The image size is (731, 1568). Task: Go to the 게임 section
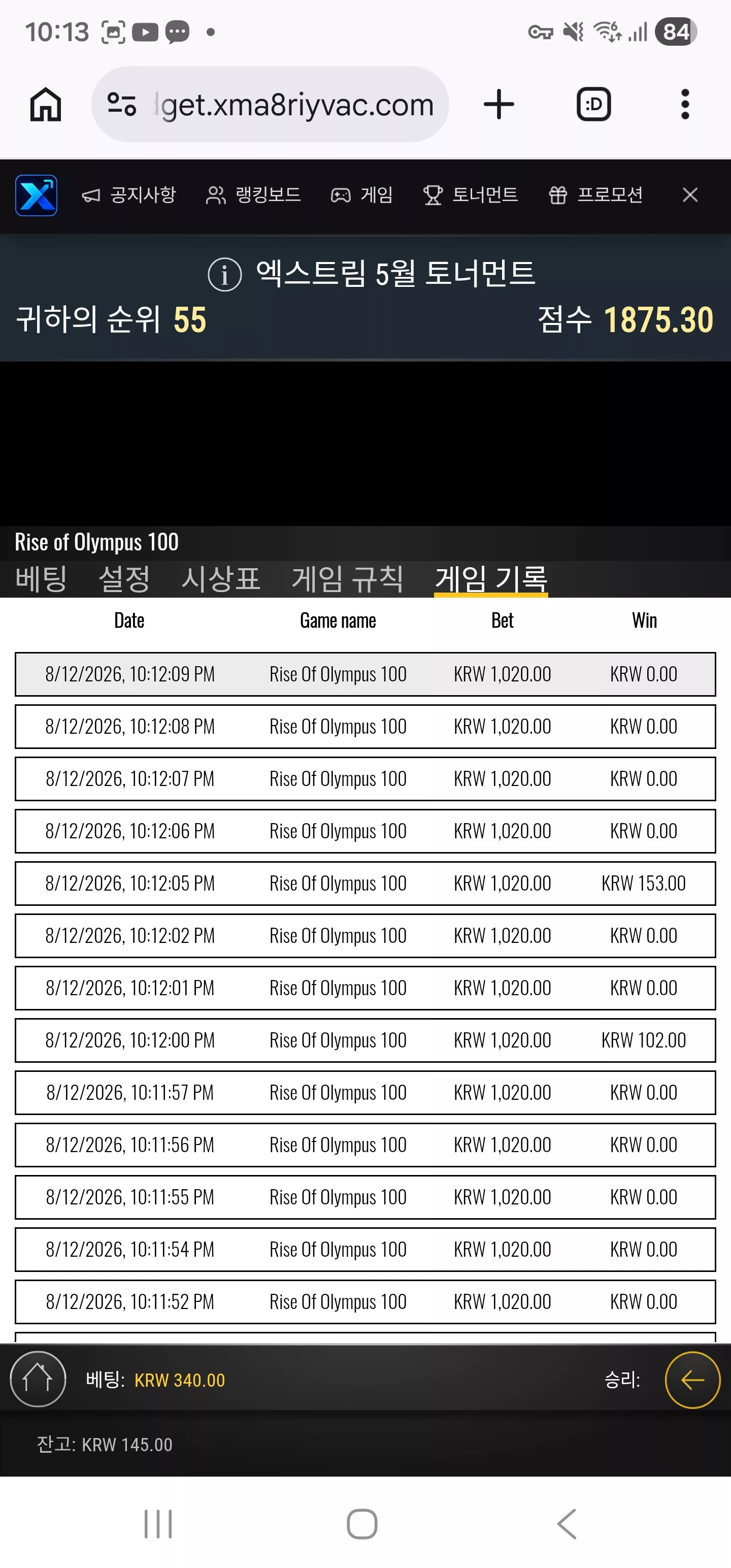361,195
